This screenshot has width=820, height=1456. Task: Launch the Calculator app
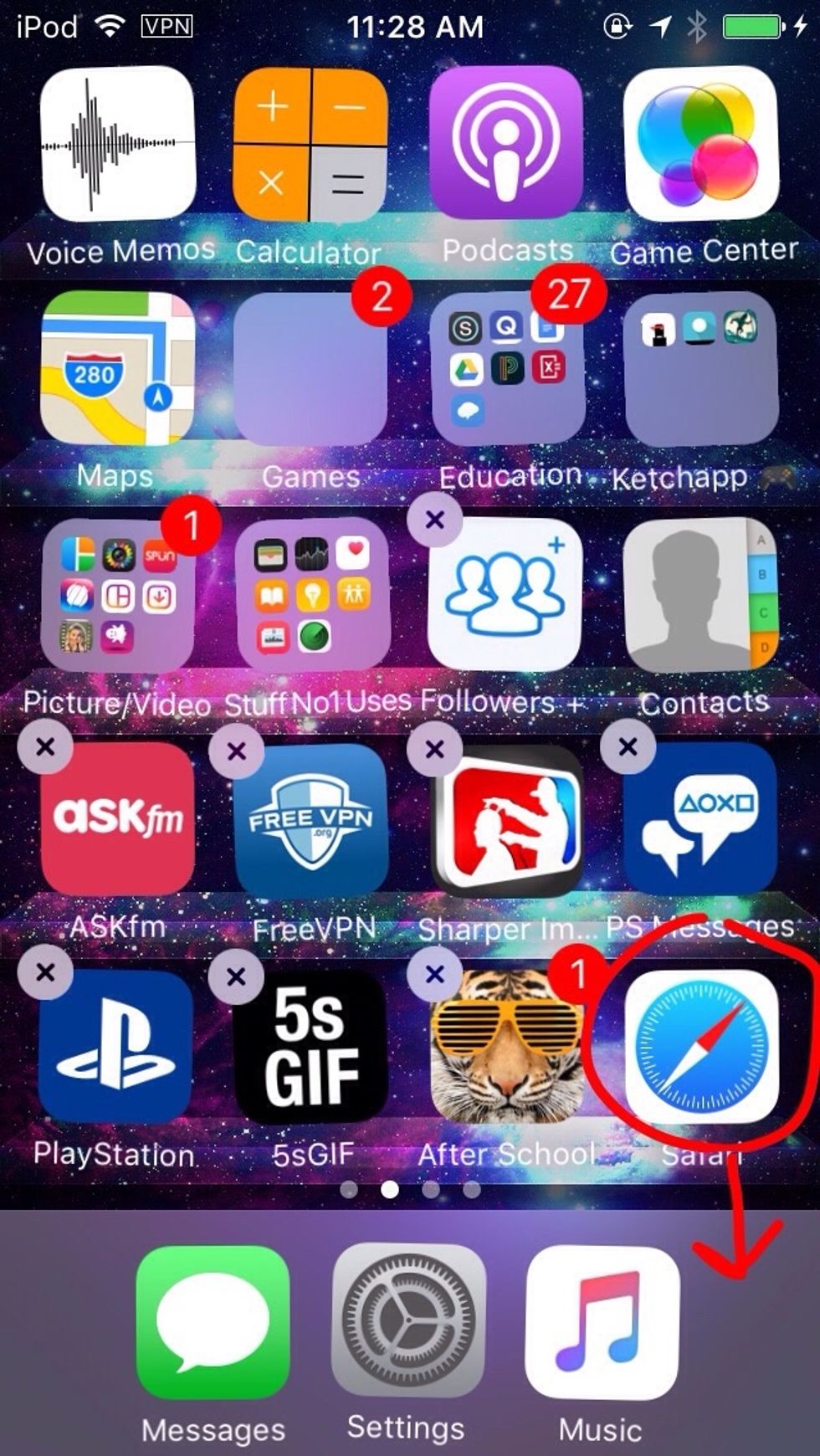310,144
